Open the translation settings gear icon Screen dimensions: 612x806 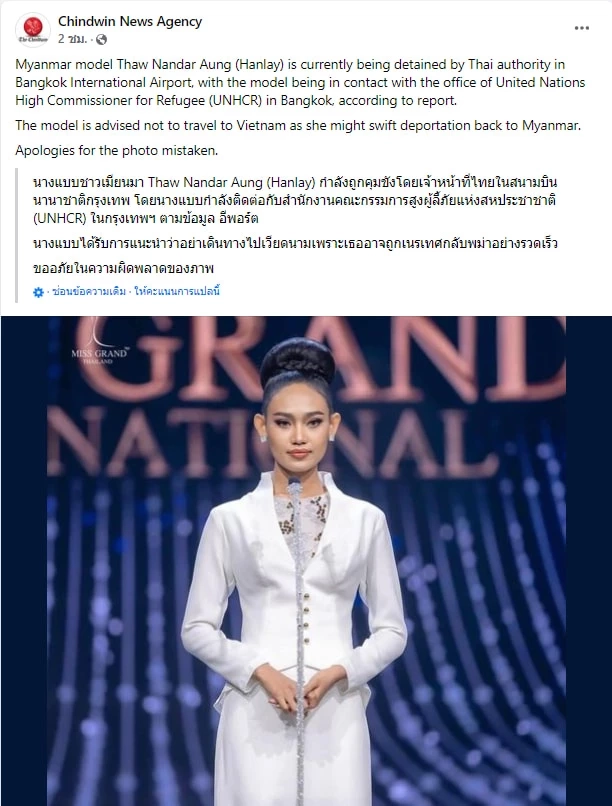pyautogui.click(x=38, y=292)
